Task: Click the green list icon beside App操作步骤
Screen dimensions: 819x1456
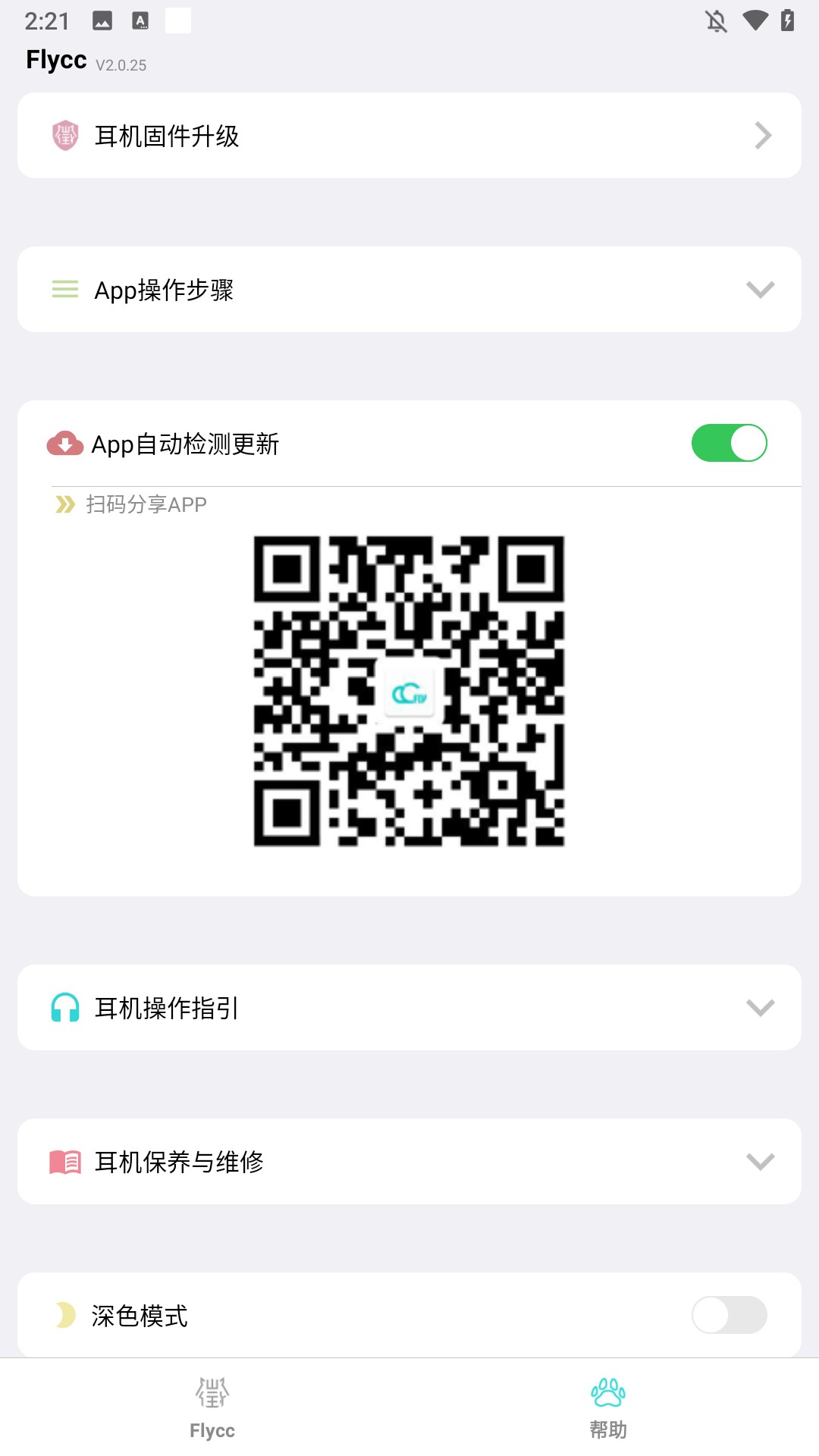Action: pos(64,289)
